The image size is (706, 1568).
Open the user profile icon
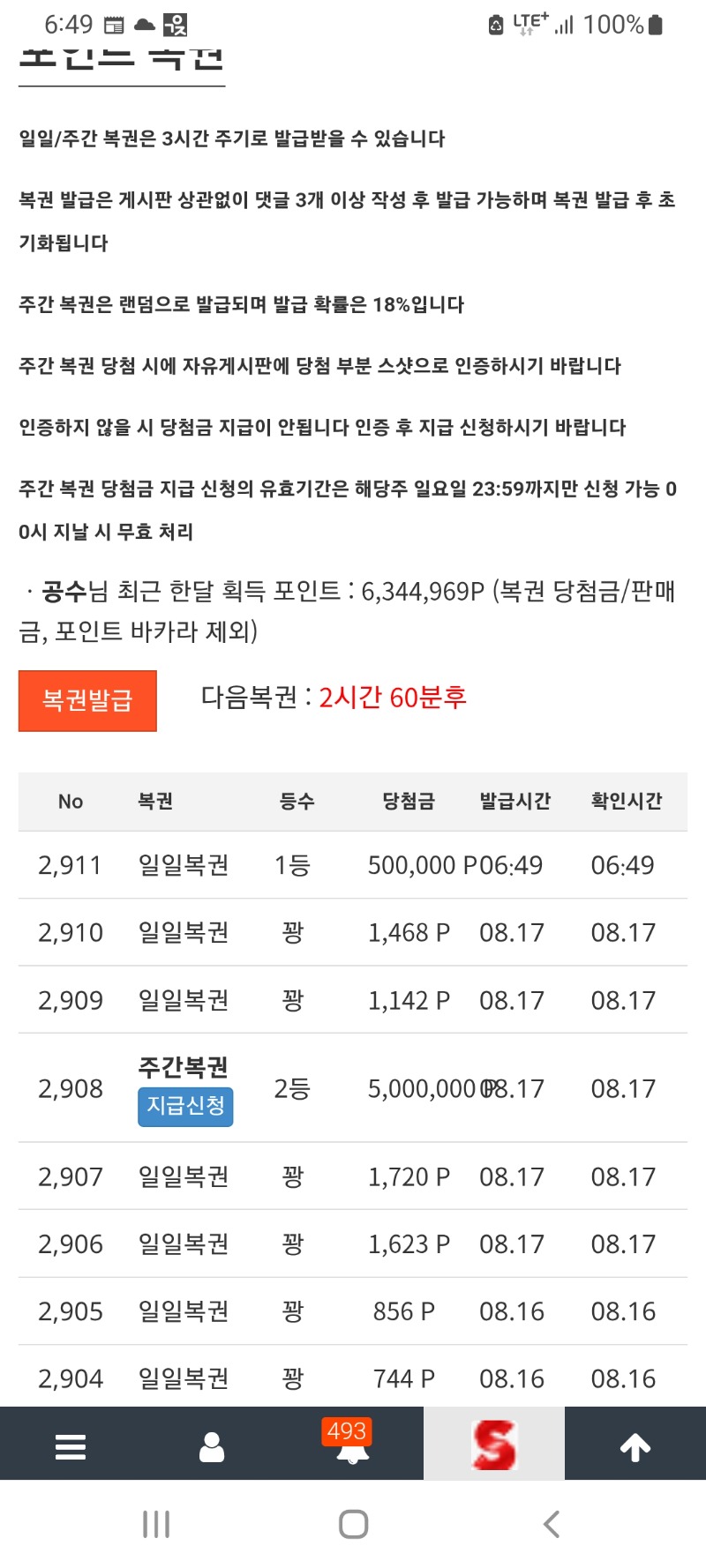[x=212, y=1447]
